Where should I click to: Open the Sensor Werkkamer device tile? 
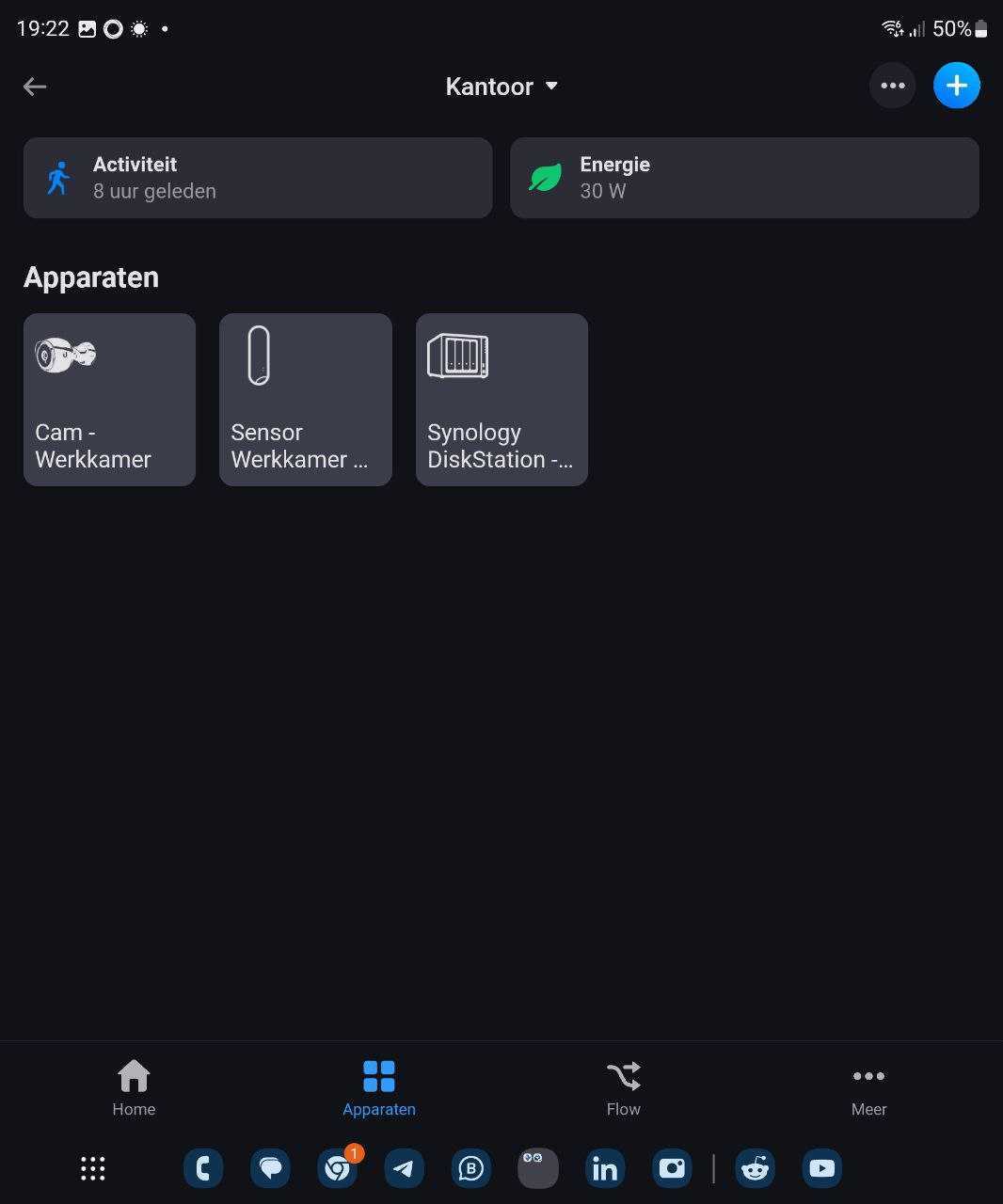click(305, 400)
